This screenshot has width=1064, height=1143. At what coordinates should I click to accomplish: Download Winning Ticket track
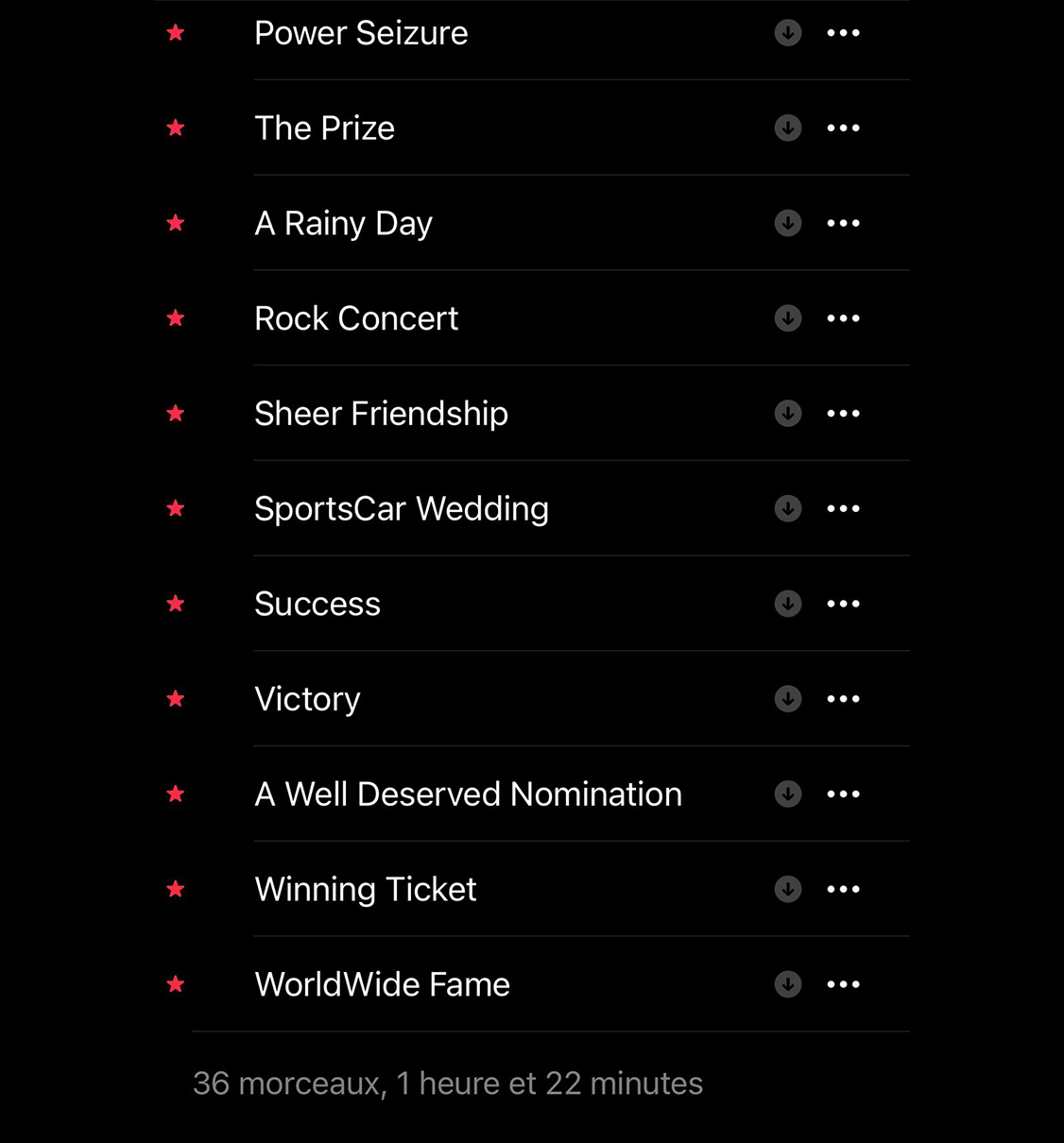[788, 889]
